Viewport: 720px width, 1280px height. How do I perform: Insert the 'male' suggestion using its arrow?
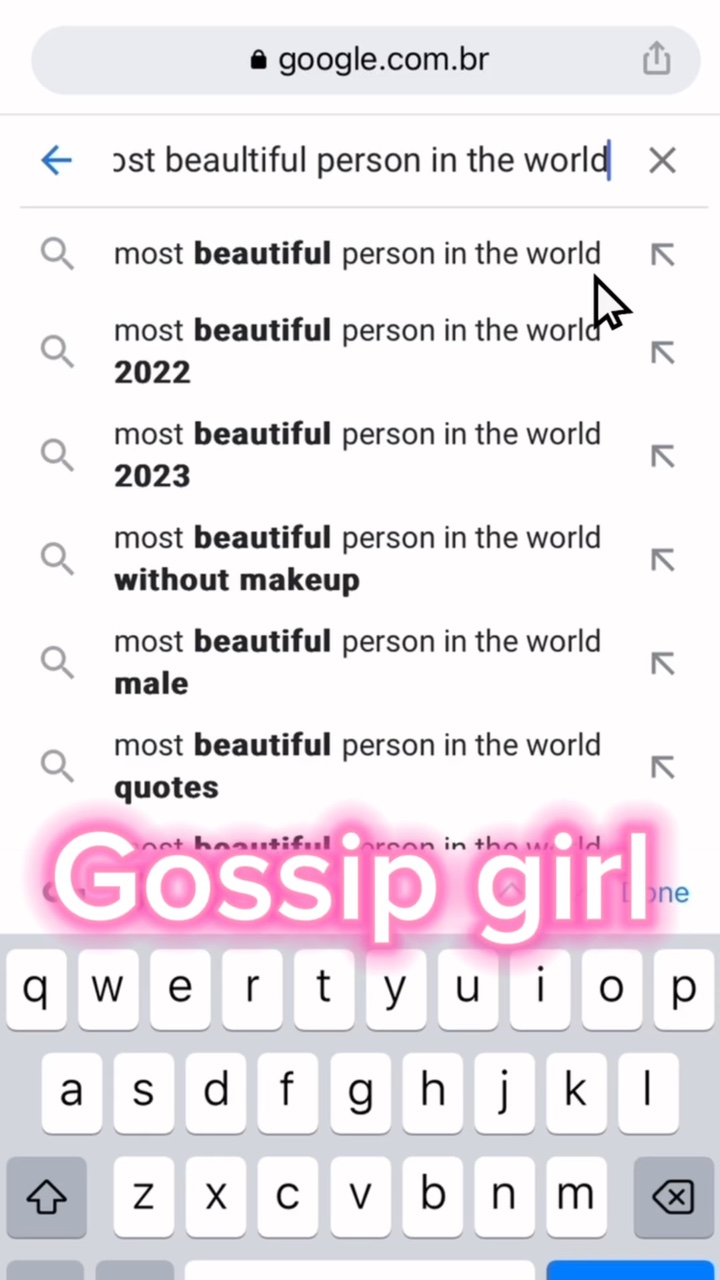click(x=662, y=663)
